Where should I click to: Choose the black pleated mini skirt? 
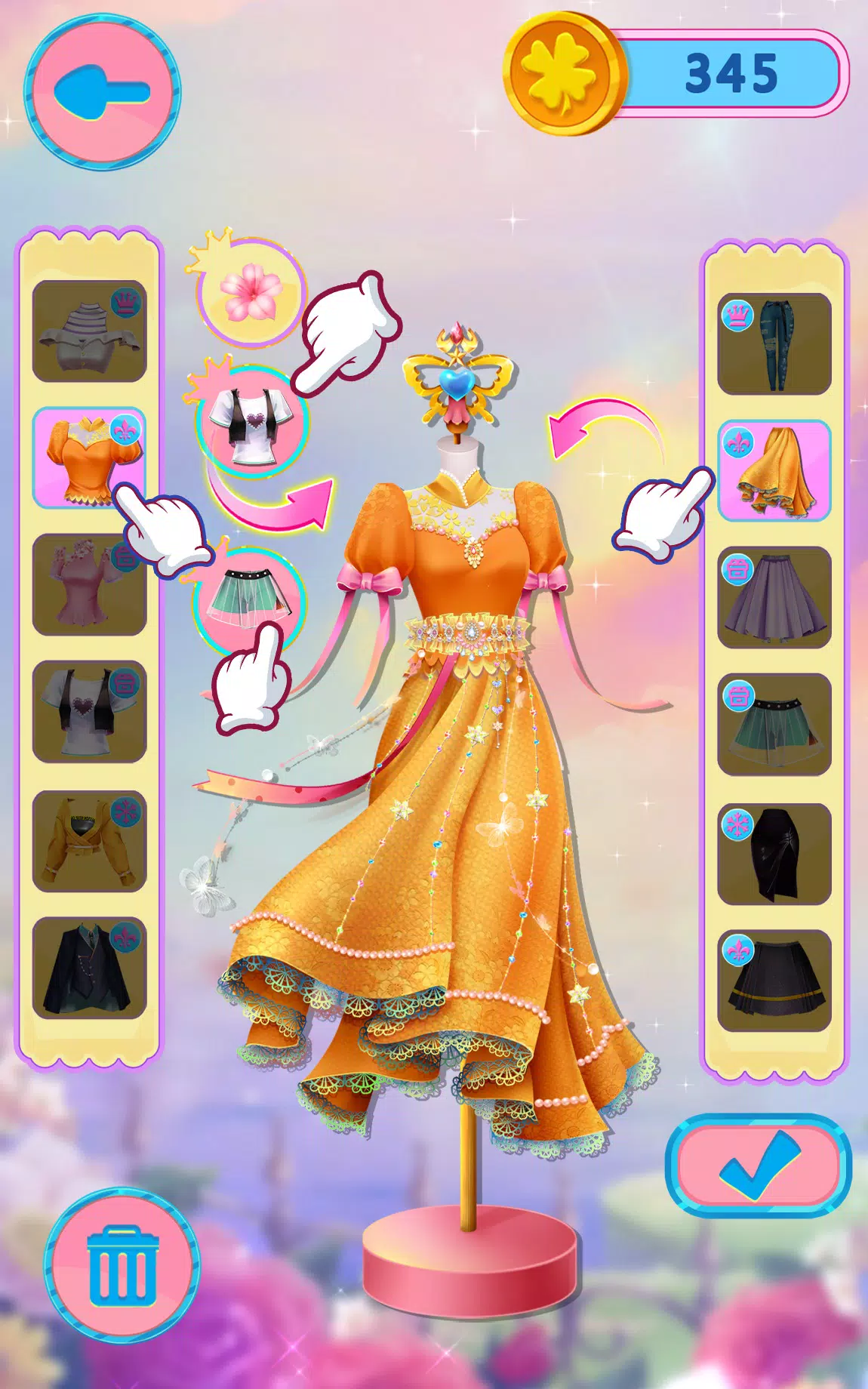774,981
